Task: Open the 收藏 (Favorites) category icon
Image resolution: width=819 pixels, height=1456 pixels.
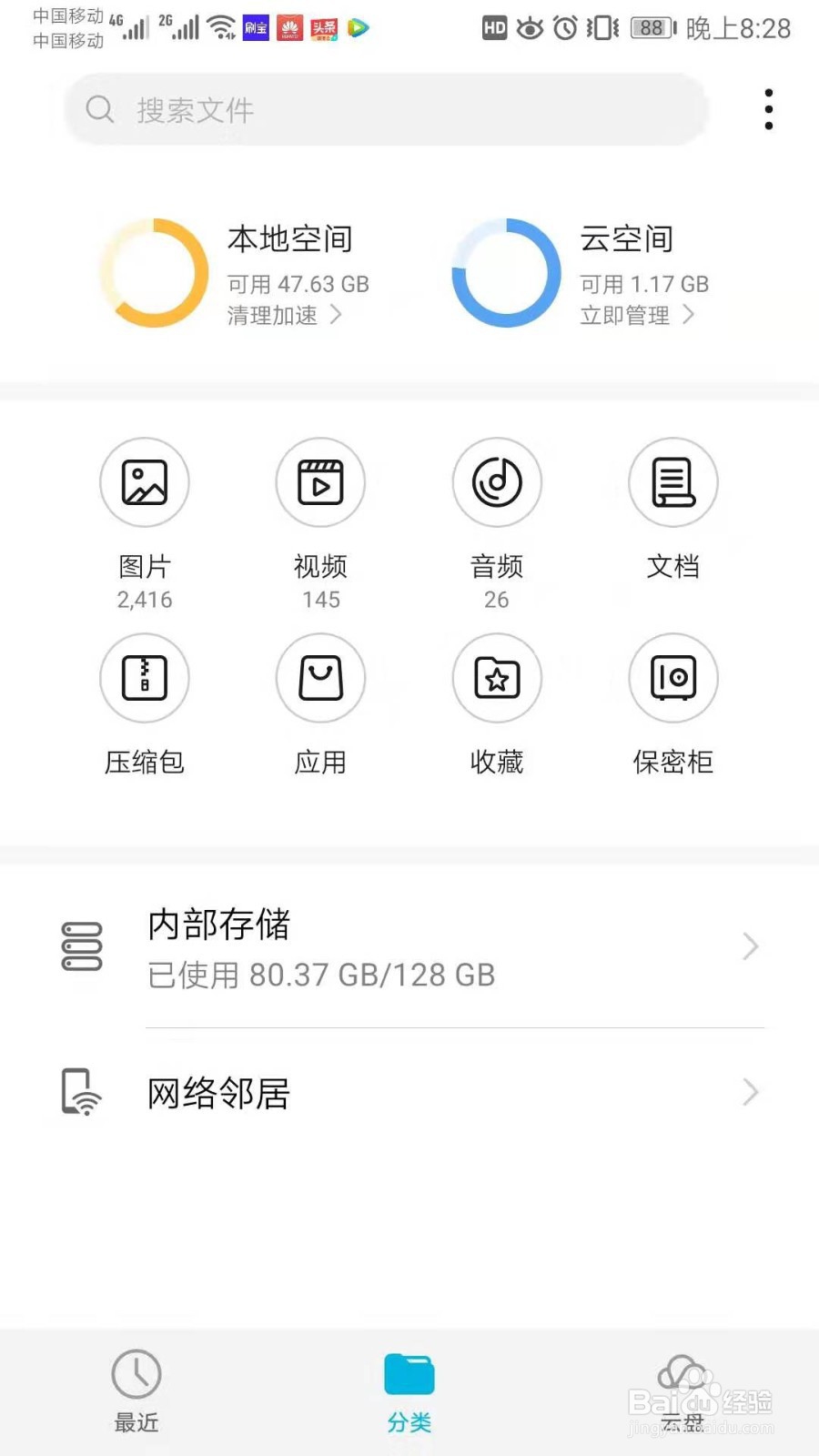Action: (497, 678)
